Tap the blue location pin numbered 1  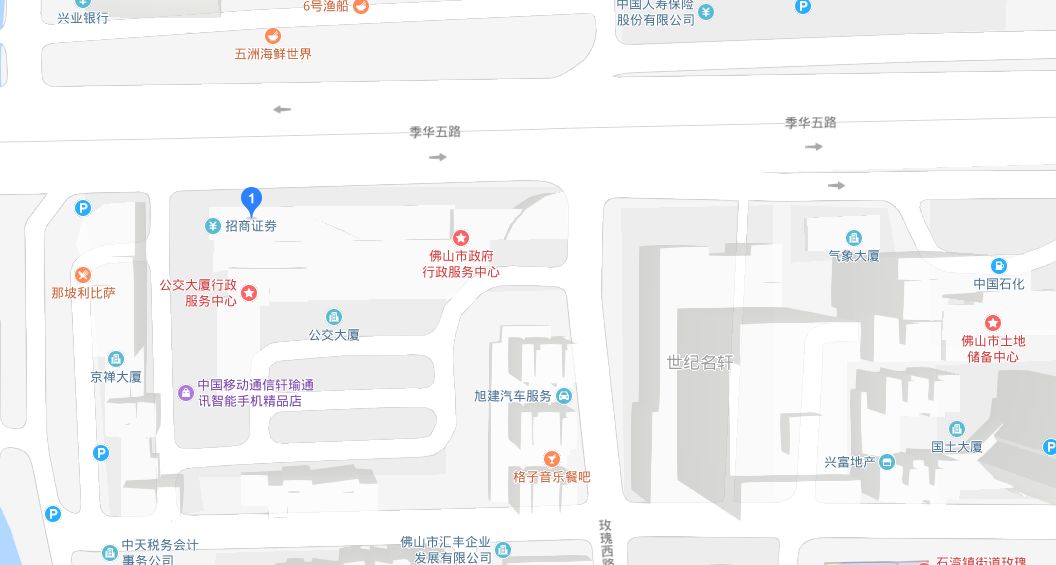[x=251, y=201]
